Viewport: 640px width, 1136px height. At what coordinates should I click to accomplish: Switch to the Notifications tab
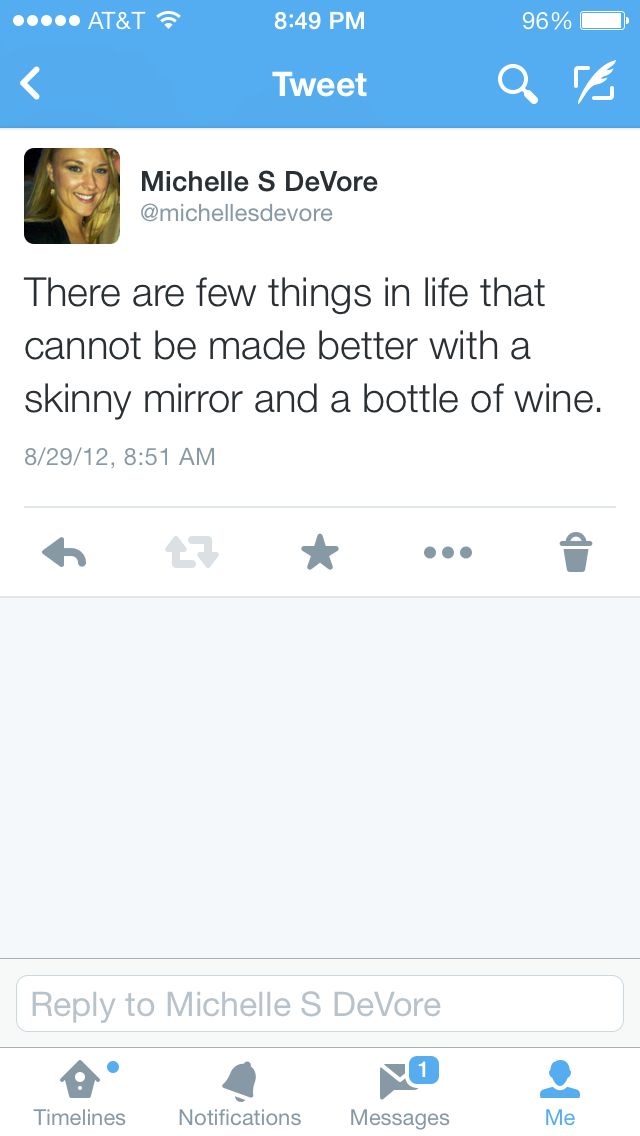point(240,1092)
